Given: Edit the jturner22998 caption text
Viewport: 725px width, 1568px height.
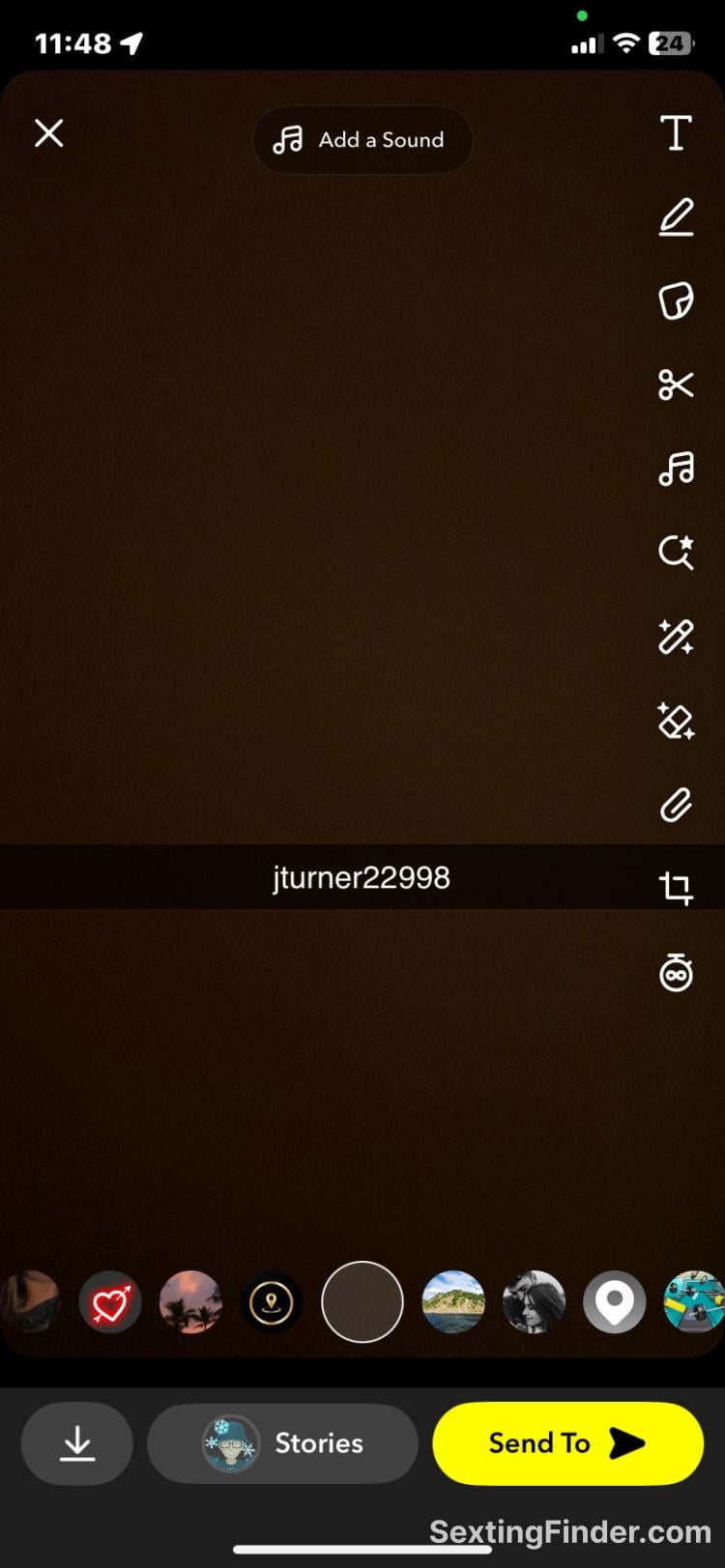Looking at the screenshot, I should pyautogui.click(x=362, y=877).
